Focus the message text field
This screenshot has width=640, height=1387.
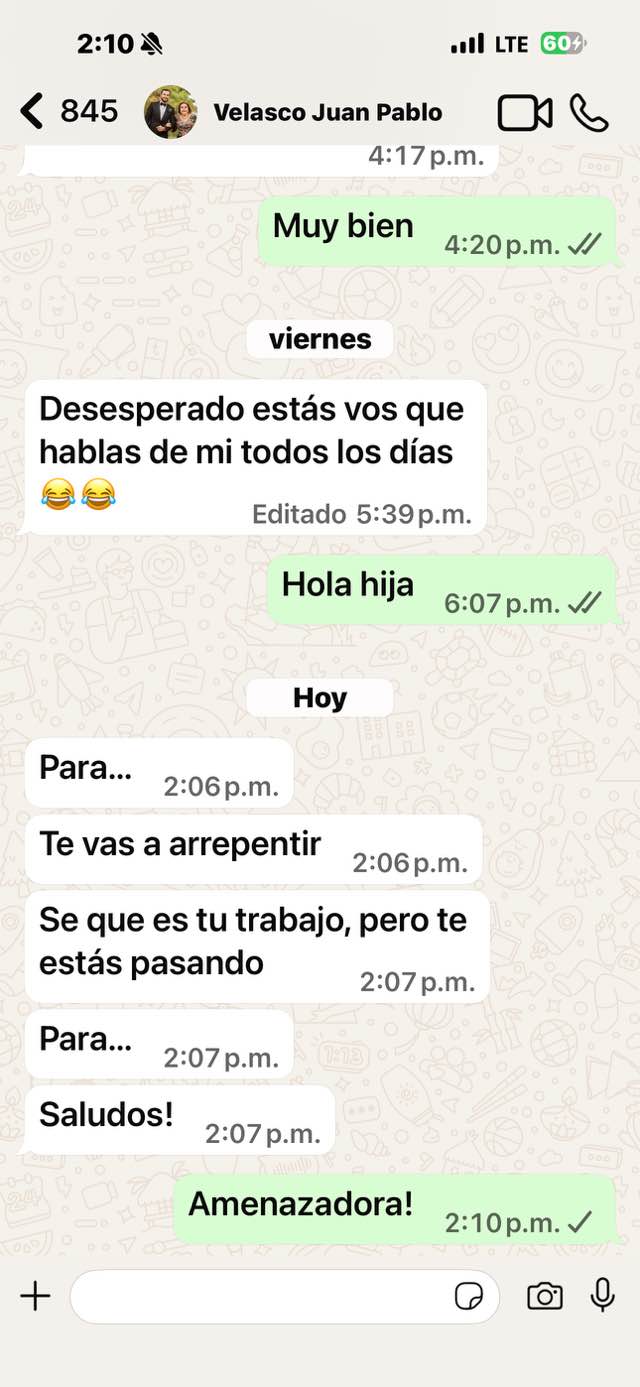pos(260,1297)
